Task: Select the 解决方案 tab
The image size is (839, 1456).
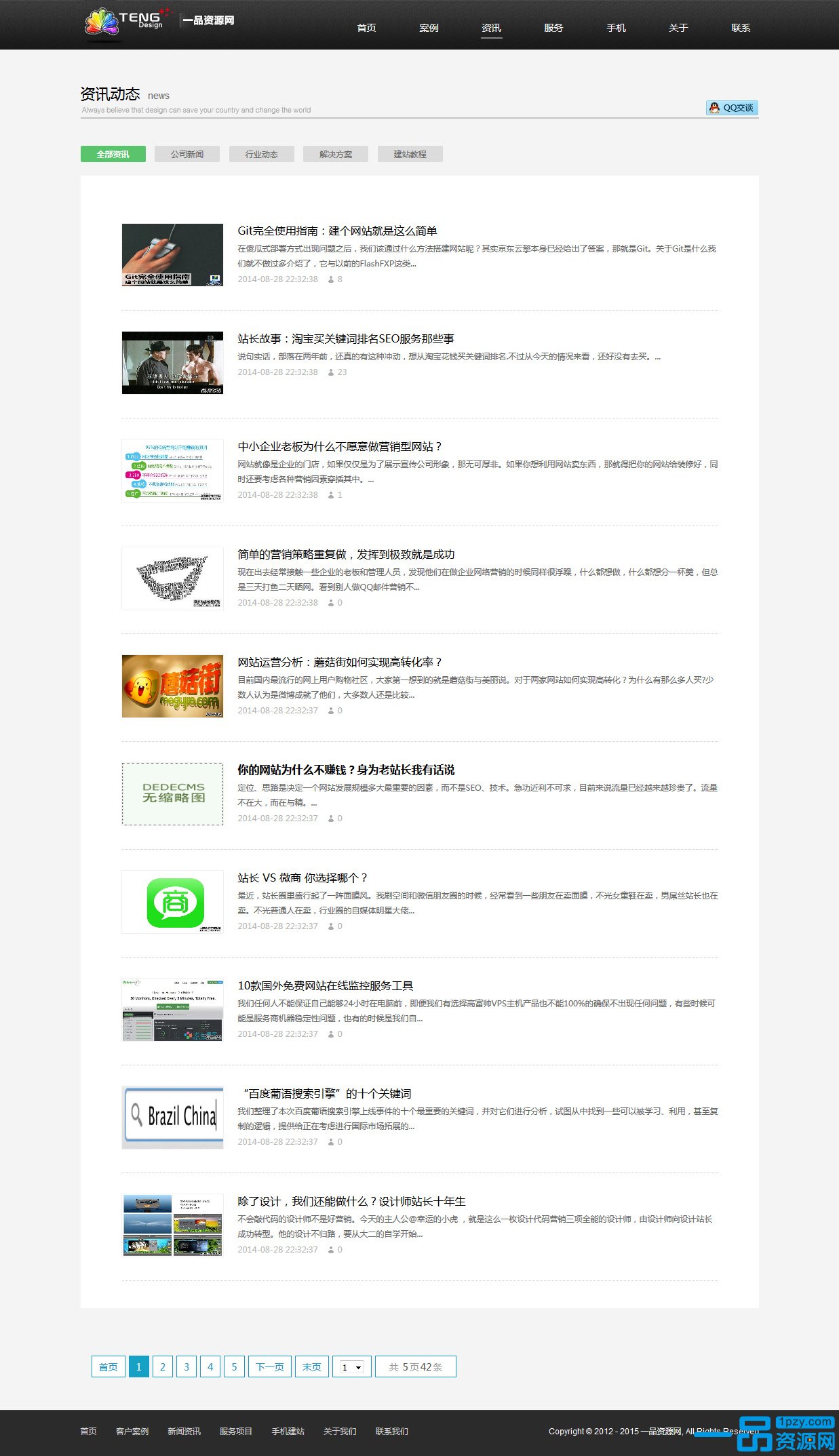Action: tap(336, 154)
